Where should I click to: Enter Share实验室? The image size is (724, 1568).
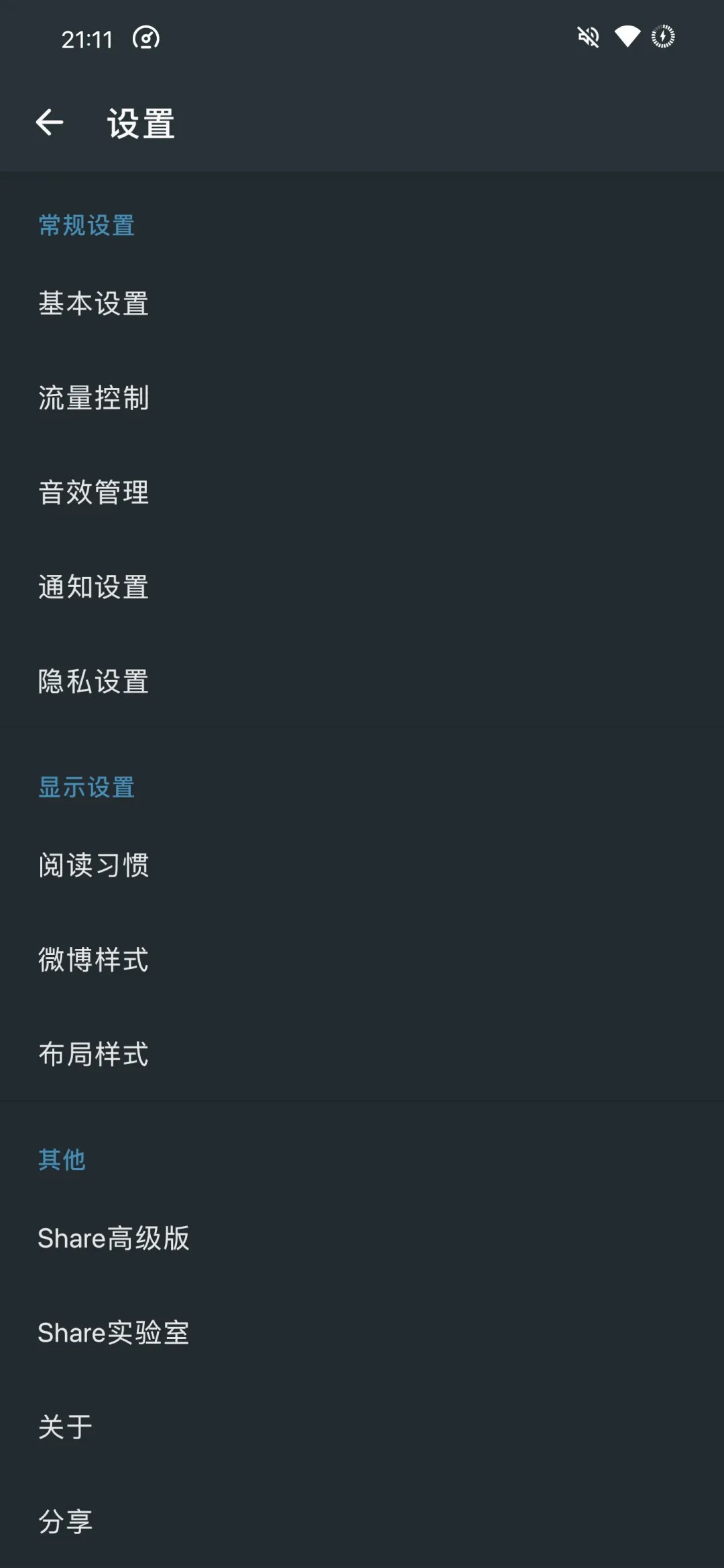pyautogui.click(x=114, y=1333)
